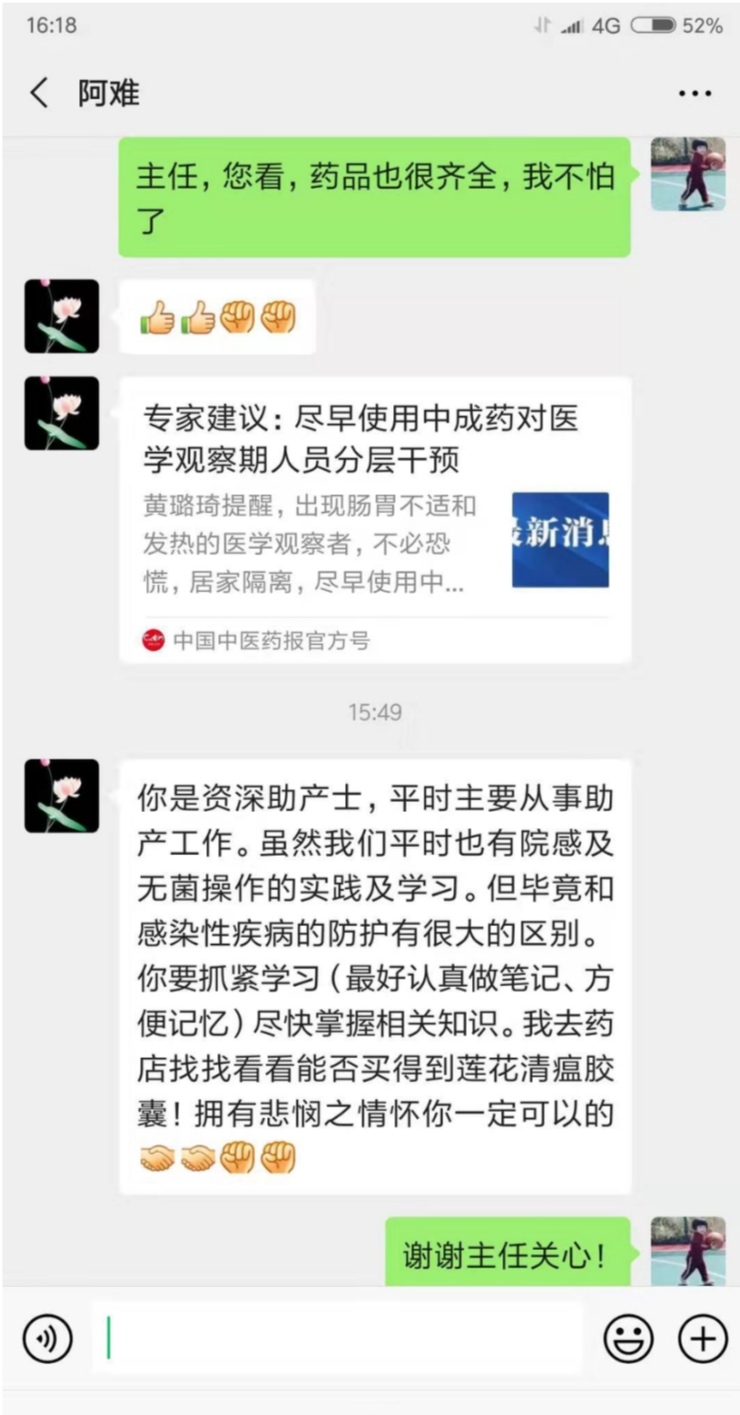Open the emoji picker
This screenshot has width=740, height=1415.
click(x=628, y=1339)
